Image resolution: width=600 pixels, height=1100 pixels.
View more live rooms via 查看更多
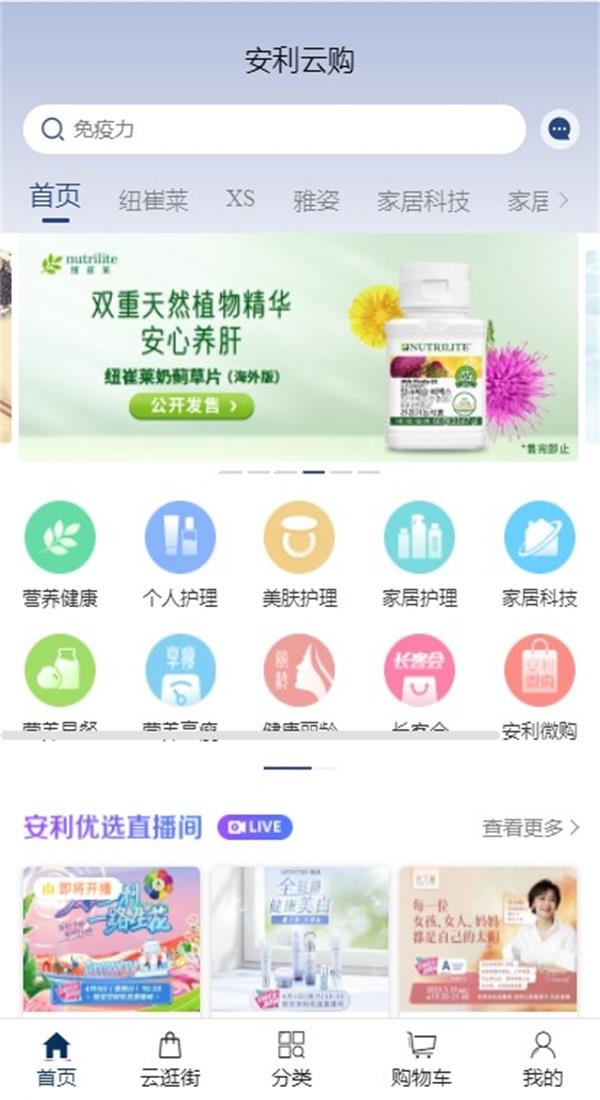tap(530, 828)
